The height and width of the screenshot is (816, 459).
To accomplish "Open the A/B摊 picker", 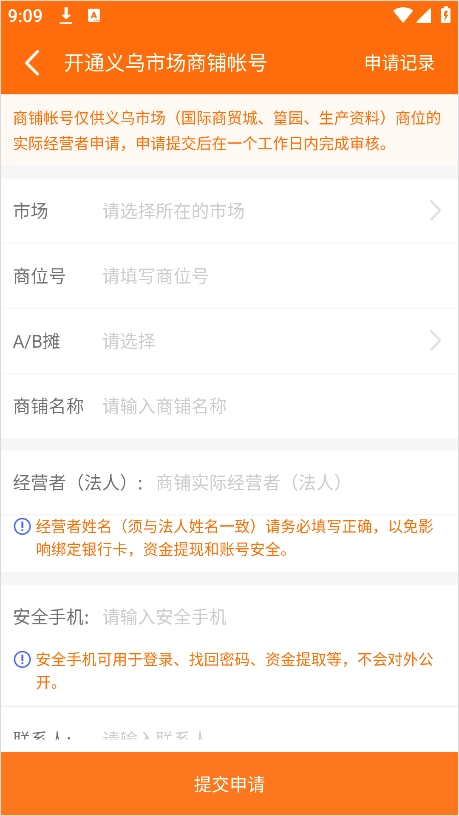I will point(230,341).
